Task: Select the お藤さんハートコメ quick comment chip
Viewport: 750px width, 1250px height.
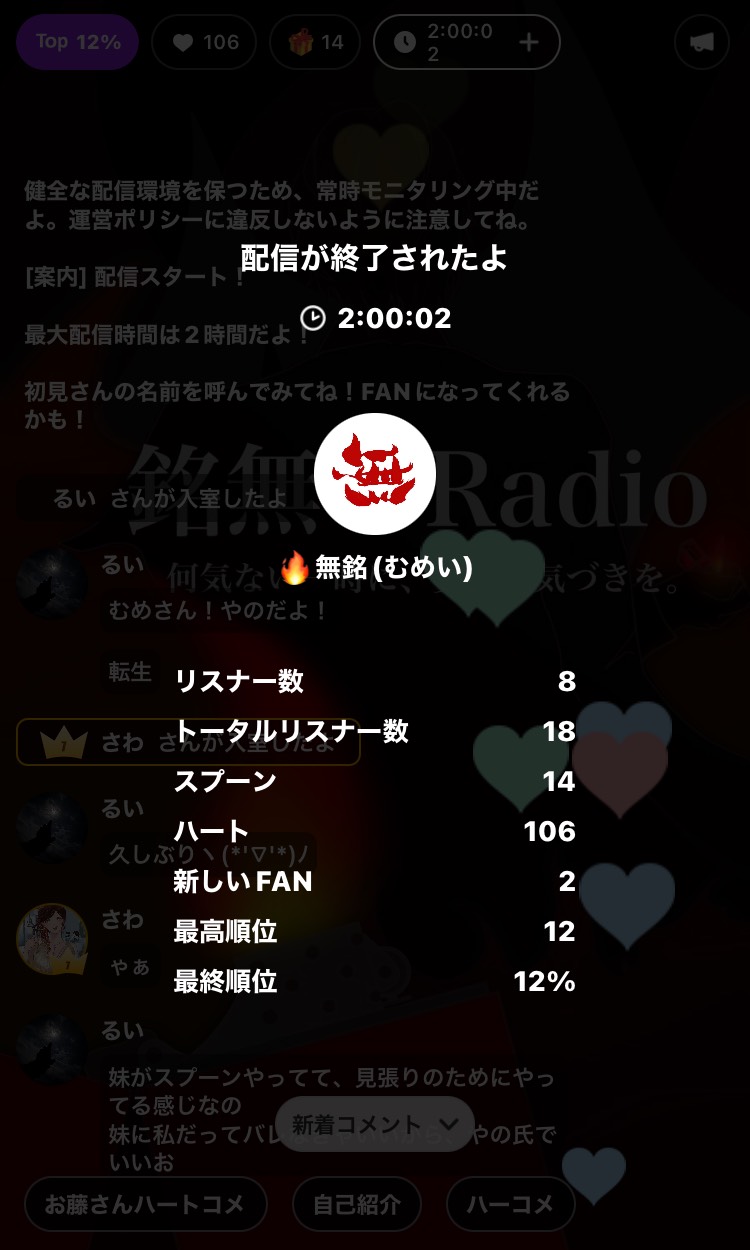Action: click(145, 1205)
